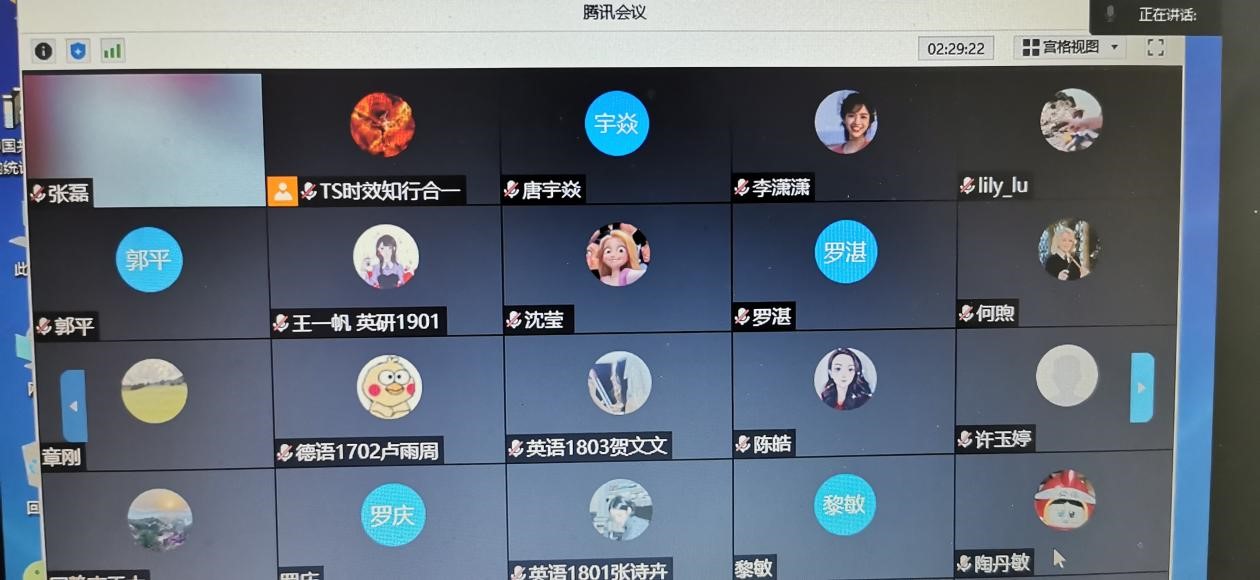
Task: Check the network signal bars icon
Action: click(x=112, y=50)
